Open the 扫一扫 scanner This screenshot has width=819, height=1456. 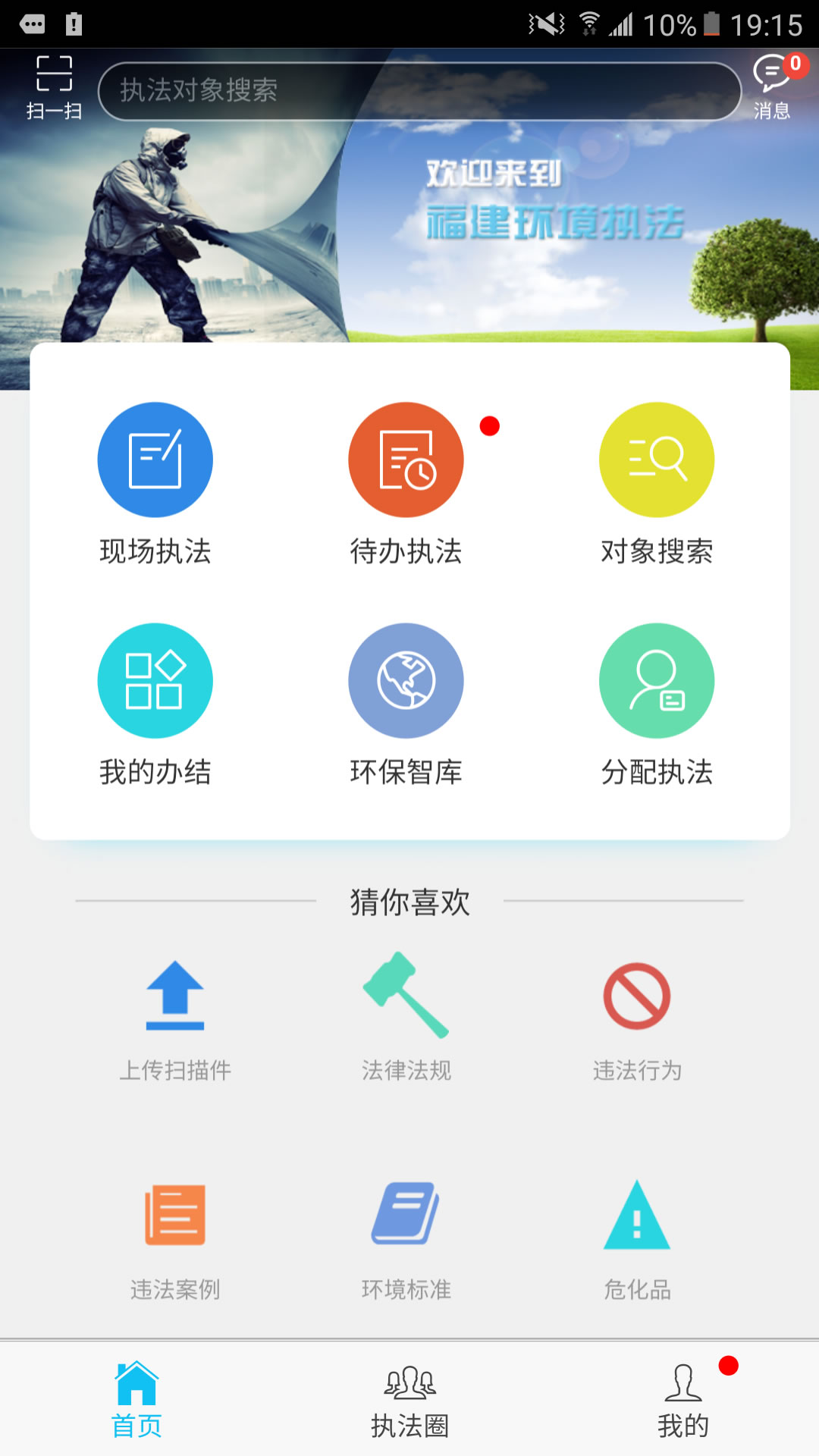(54, 87)
